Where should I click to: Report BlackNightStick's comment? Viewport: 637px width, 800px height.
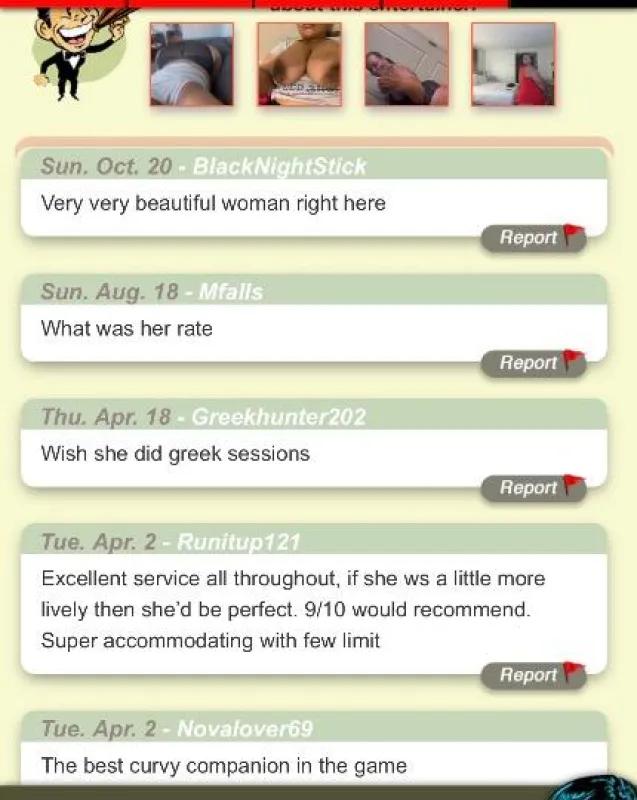tap(532, 238)
